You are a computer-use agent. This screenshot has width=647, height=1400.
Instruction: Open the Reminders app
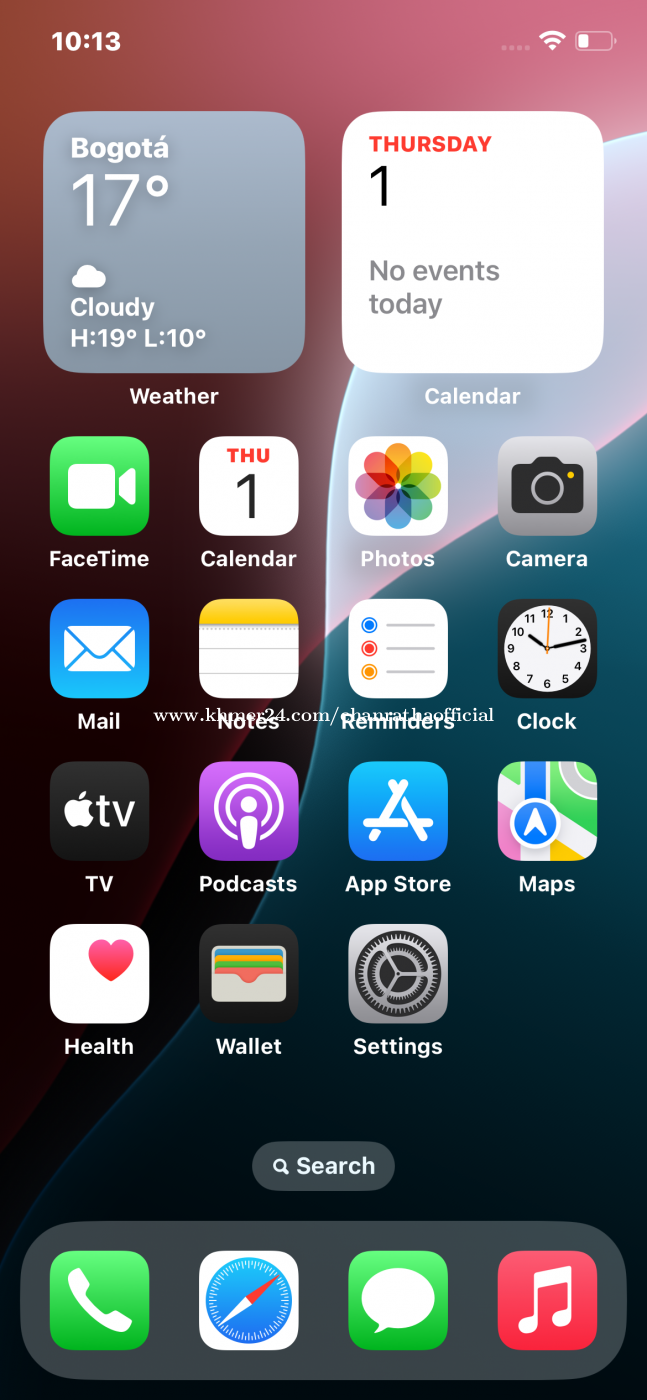398,649
